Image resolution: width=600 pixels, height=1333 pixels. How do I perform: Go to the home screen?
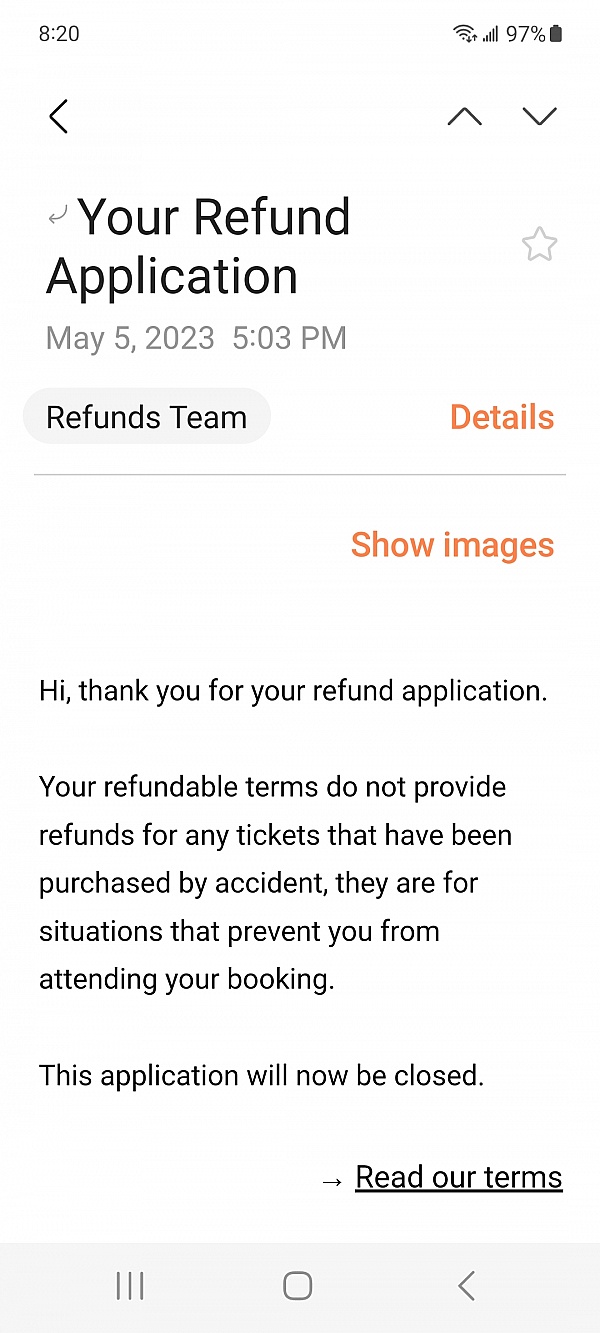[x=297, y=1286]
